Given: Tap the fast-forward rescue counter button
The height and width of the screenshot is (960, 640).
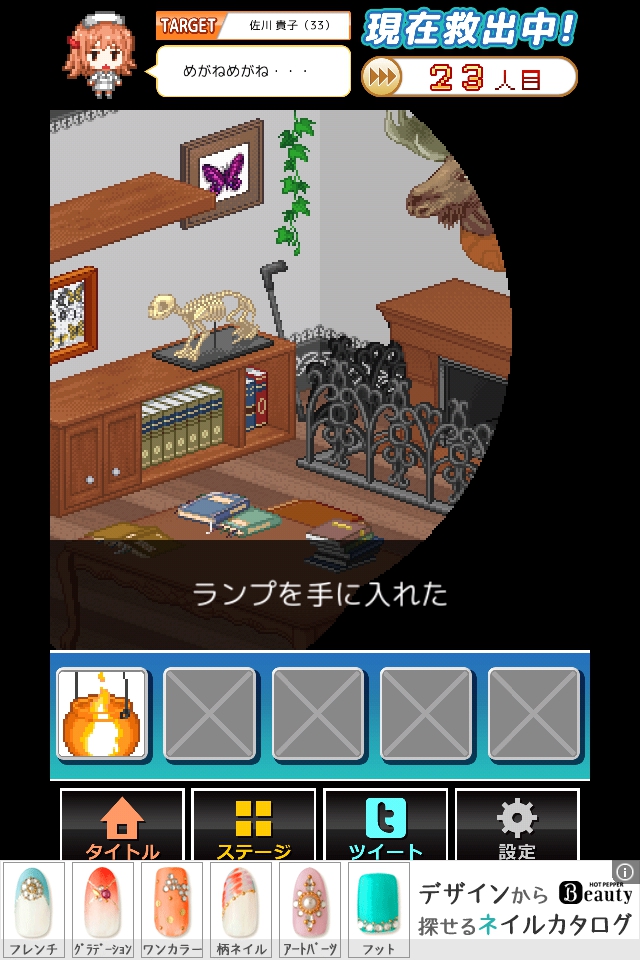Looking at the screenshot, I should point(381,77).
